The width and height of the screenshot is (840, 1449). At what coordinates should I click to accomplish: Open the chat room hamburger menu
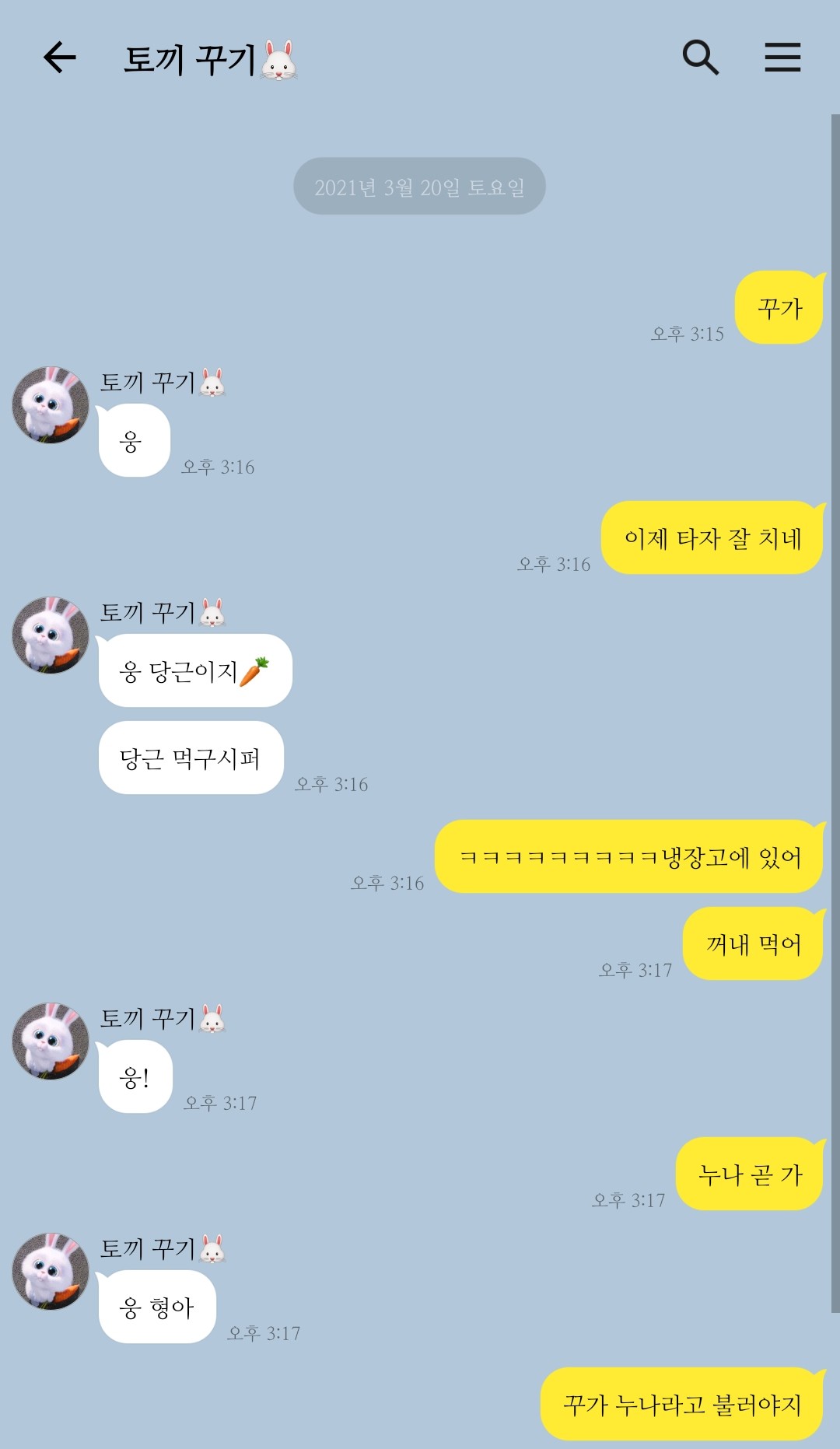782,58
